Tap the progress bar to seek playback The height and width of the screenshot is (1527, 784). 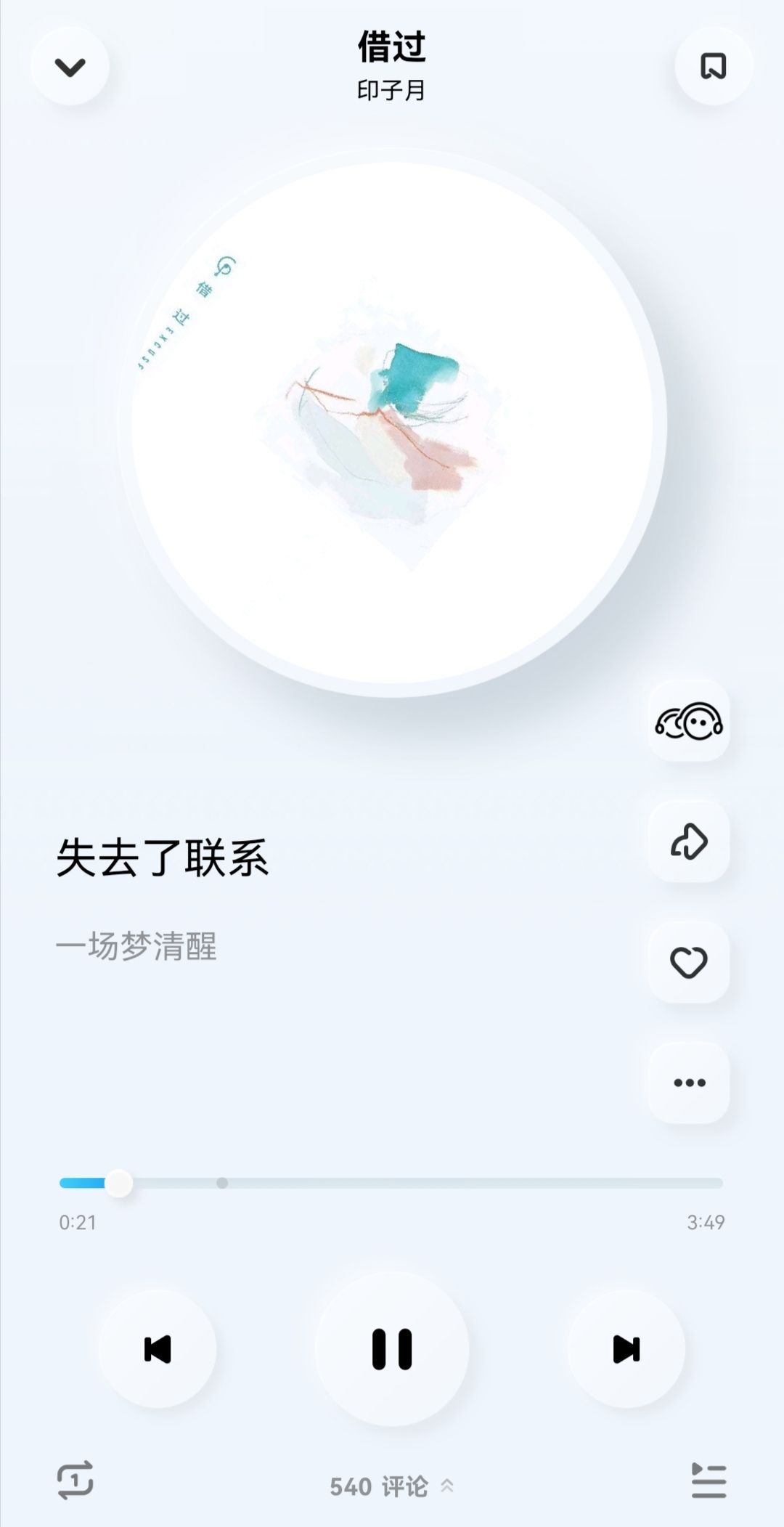coord(391,1183)
